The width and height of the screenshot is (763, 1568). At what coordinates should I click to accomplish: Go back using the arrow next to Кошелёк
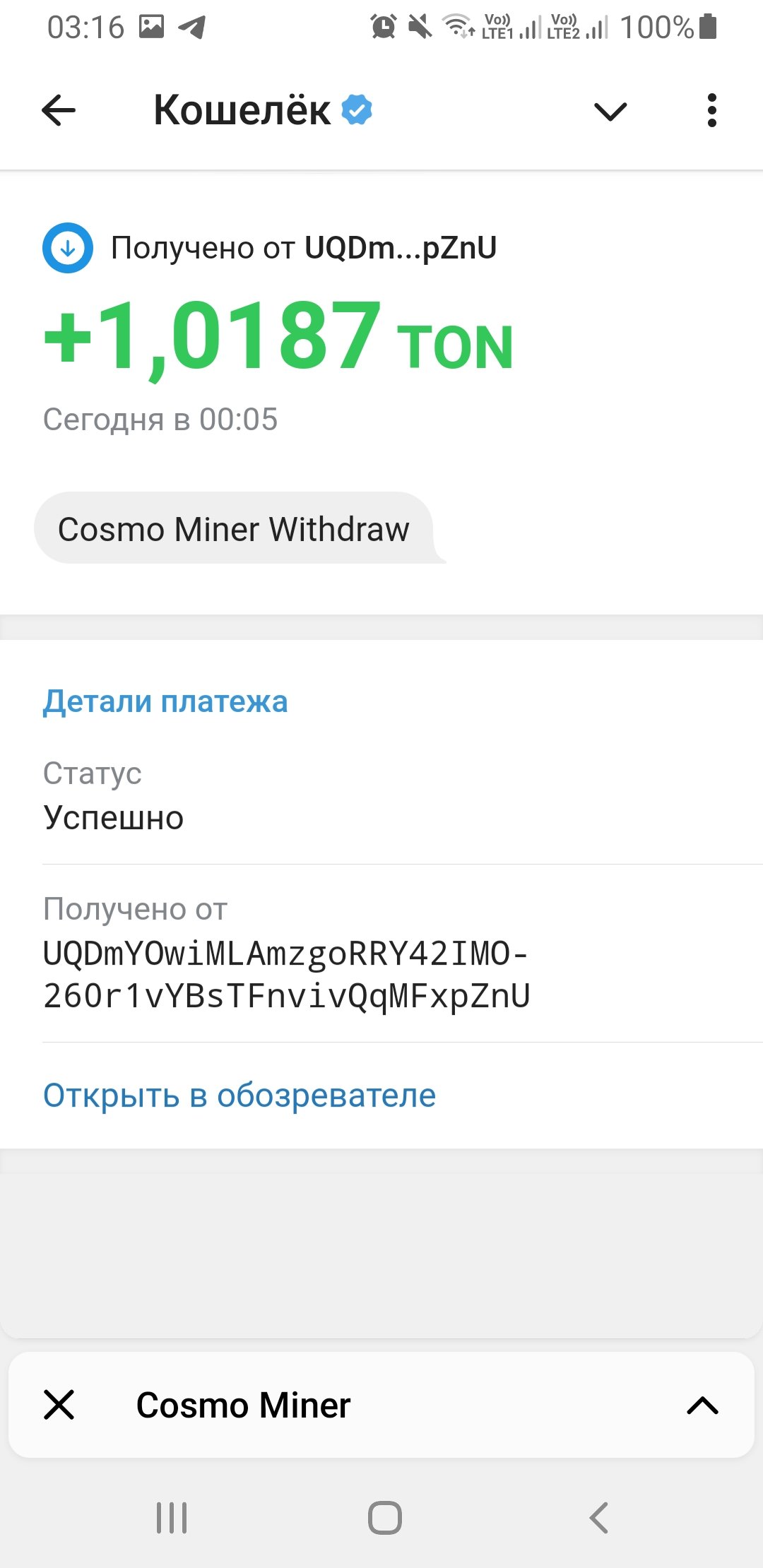point(59,111)
